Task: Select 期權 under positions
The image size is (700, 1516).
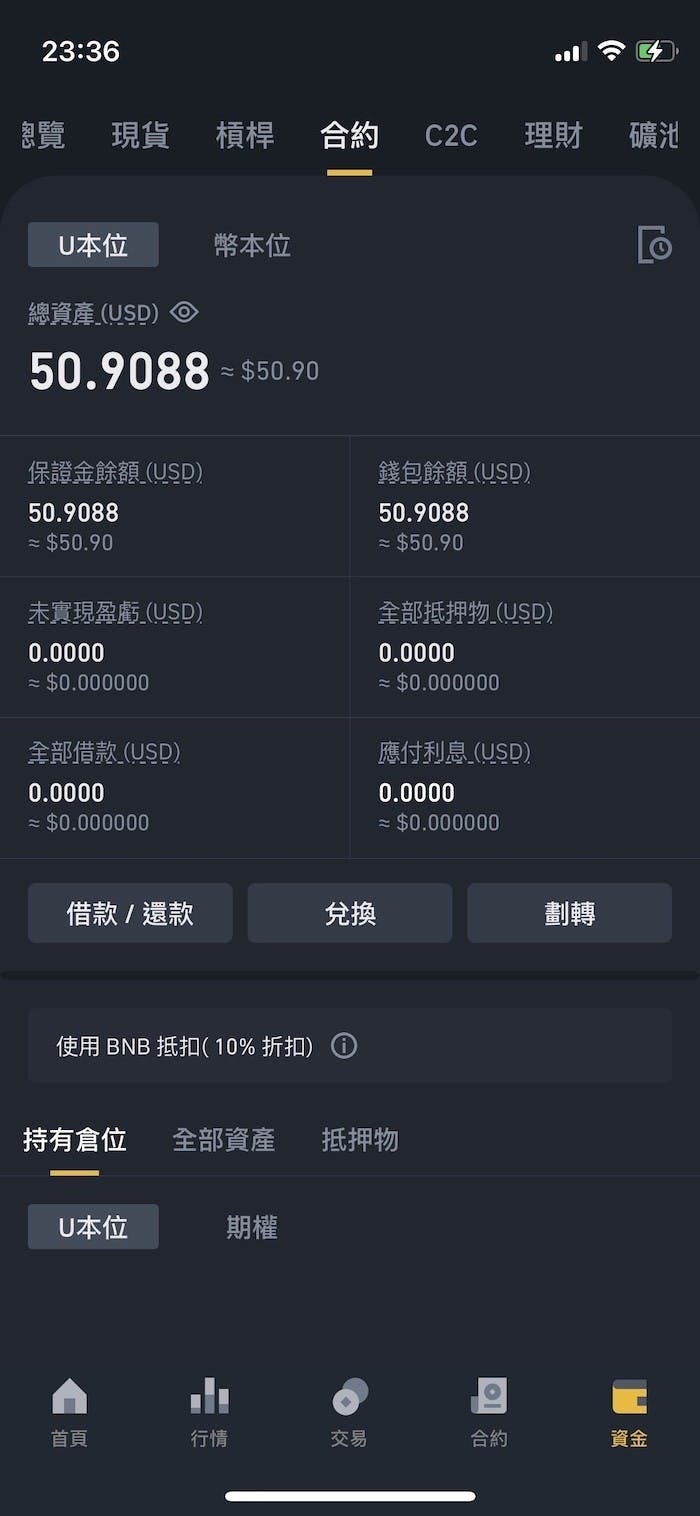Action: pos(252,1227)
